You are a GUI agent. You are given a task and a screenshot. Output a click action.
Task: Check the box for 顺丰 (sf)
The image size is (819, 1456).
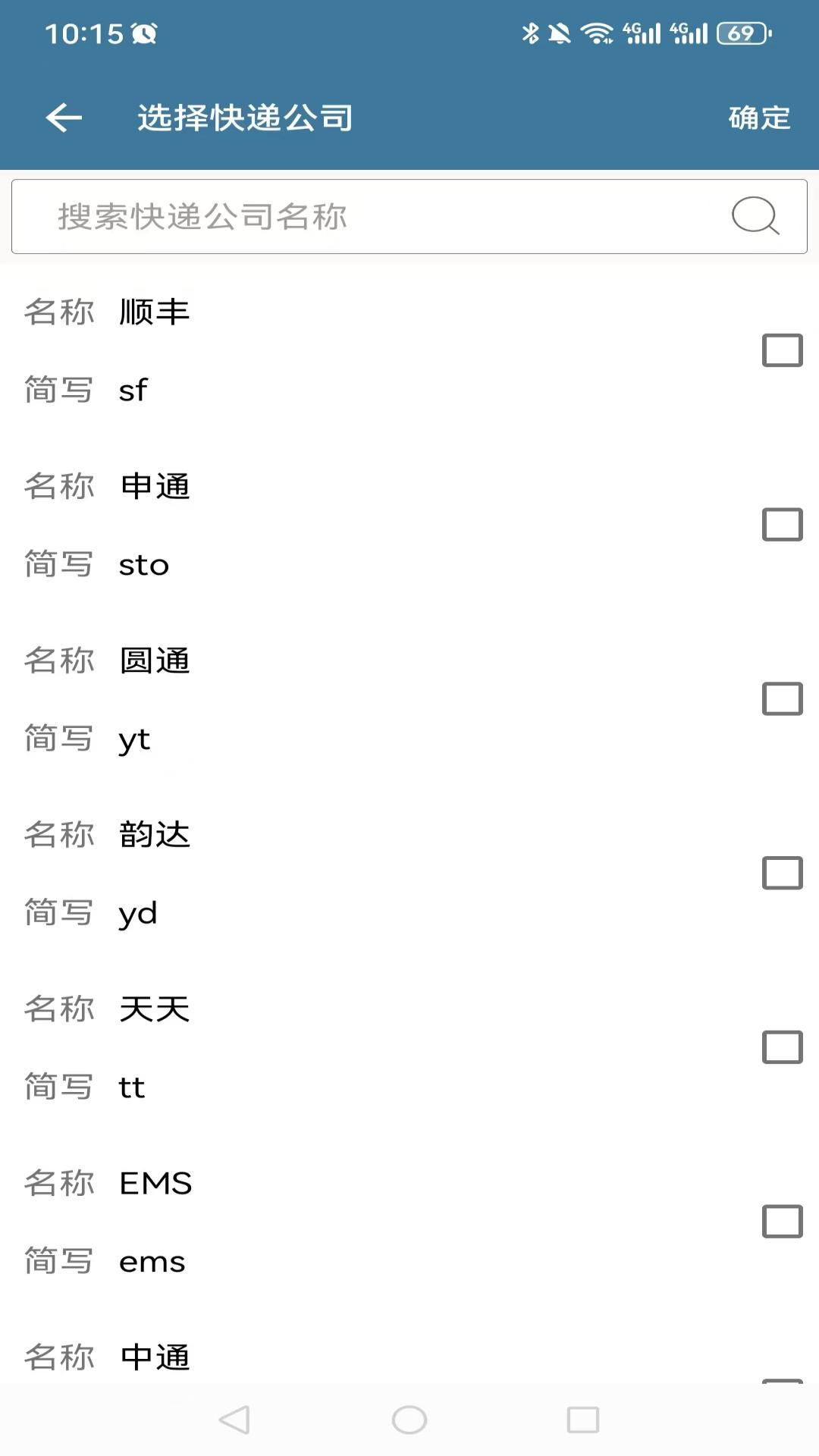click(x=782, y=350)
